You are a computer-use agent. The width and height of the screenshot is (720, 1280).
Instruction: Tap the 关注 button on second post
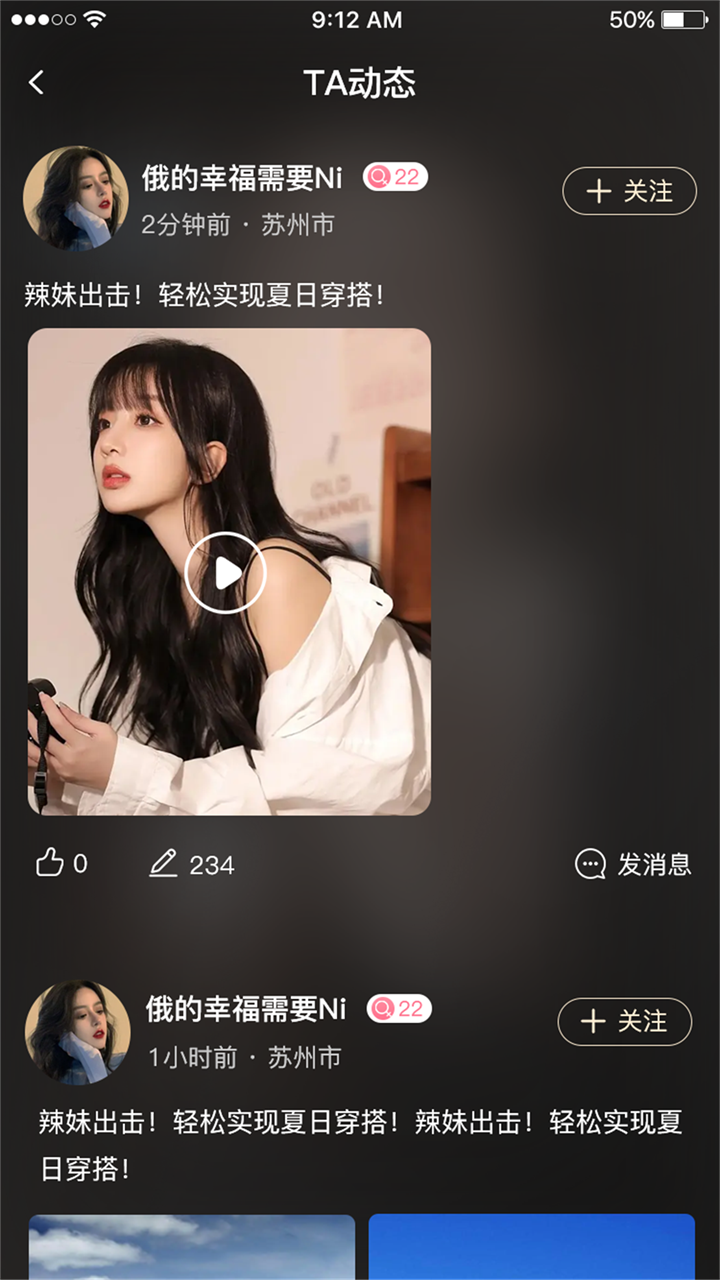tap(624, 1022)
